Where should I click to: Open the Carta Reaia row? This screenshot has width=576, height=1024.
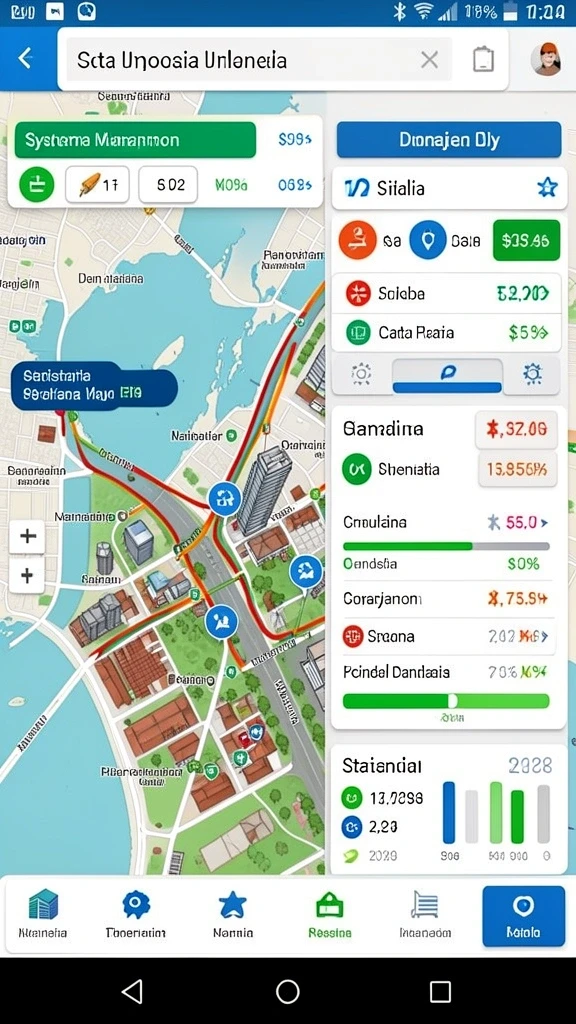click(x=446, y=333)
